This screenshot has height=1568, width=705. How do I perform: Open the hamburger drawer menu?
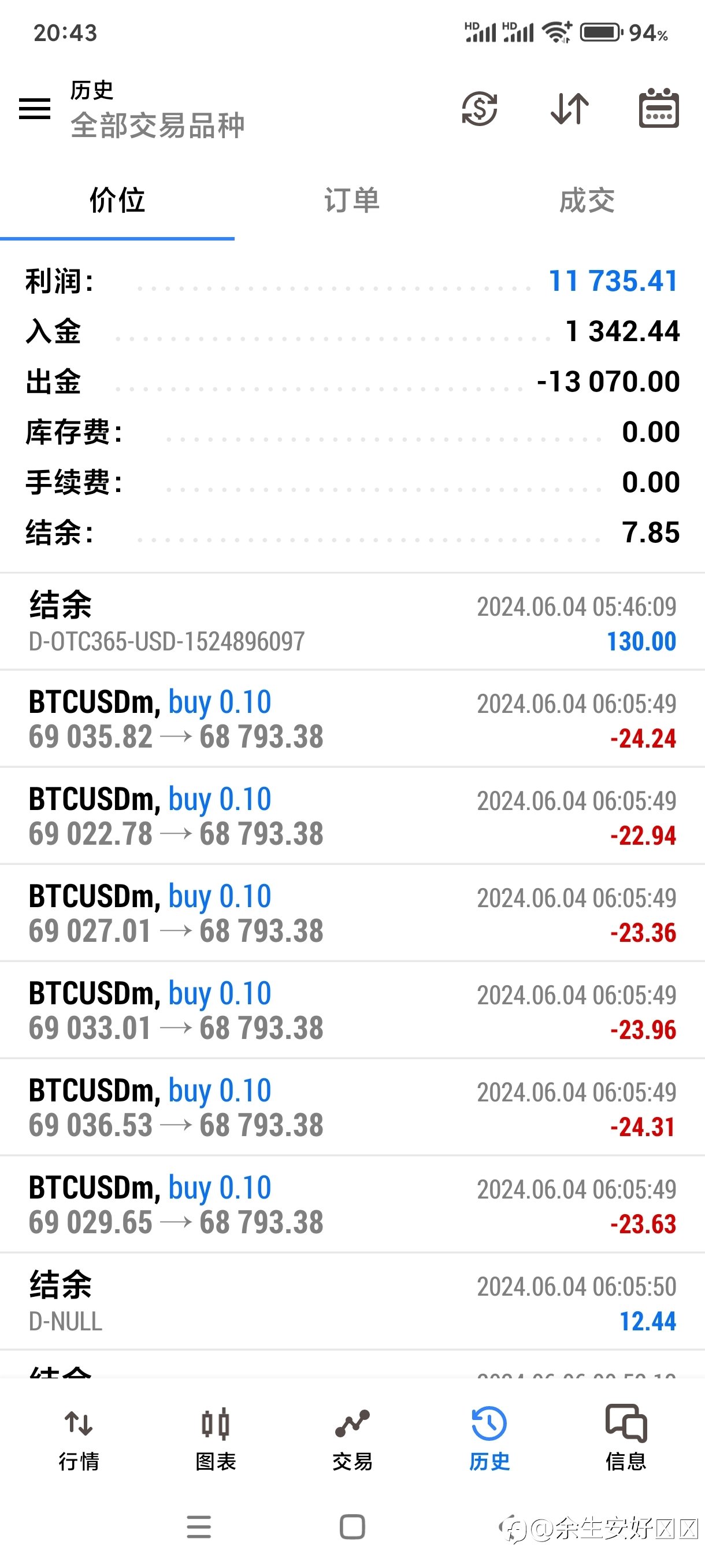coord(35,109)
